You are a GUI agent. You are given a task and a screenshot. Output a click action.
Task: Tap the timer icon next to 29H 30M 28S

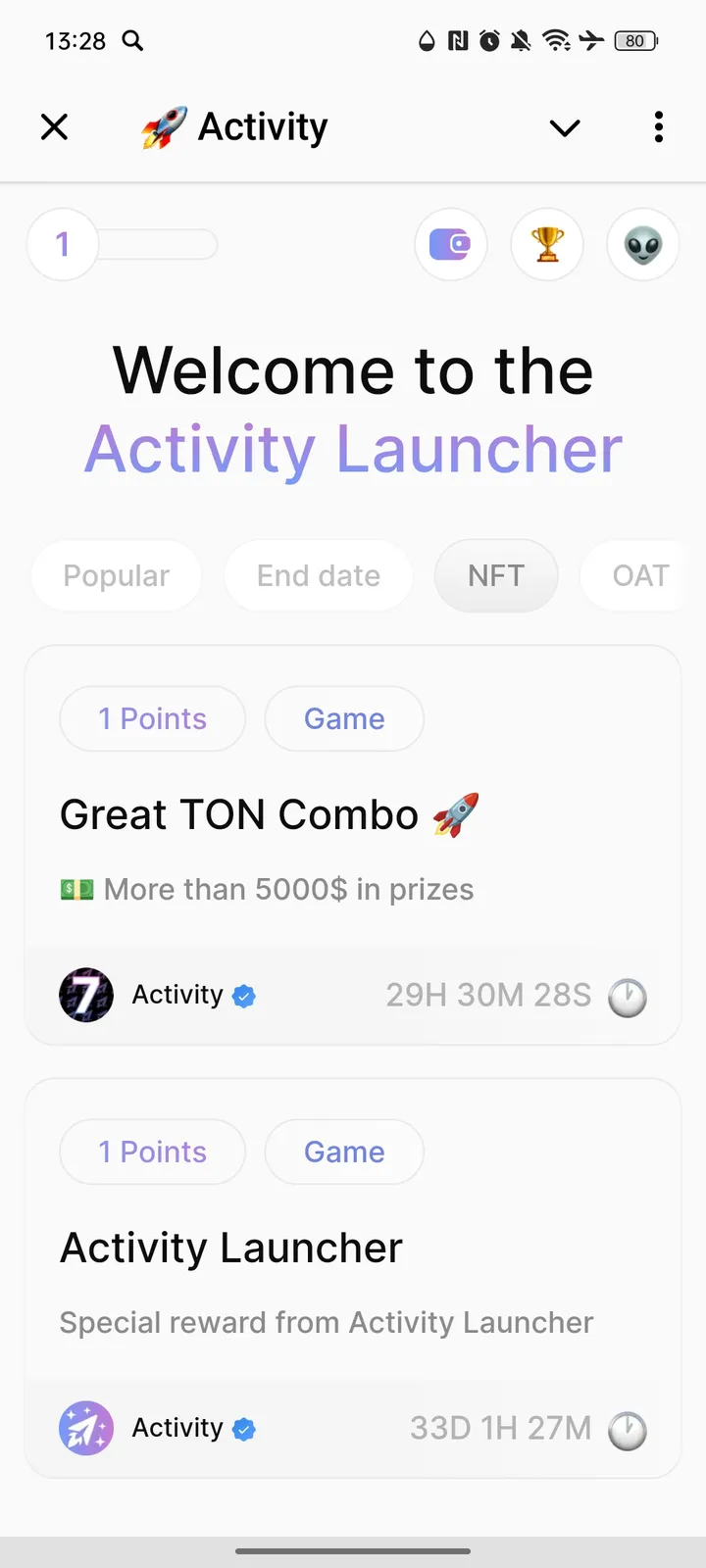click(628, 997)
